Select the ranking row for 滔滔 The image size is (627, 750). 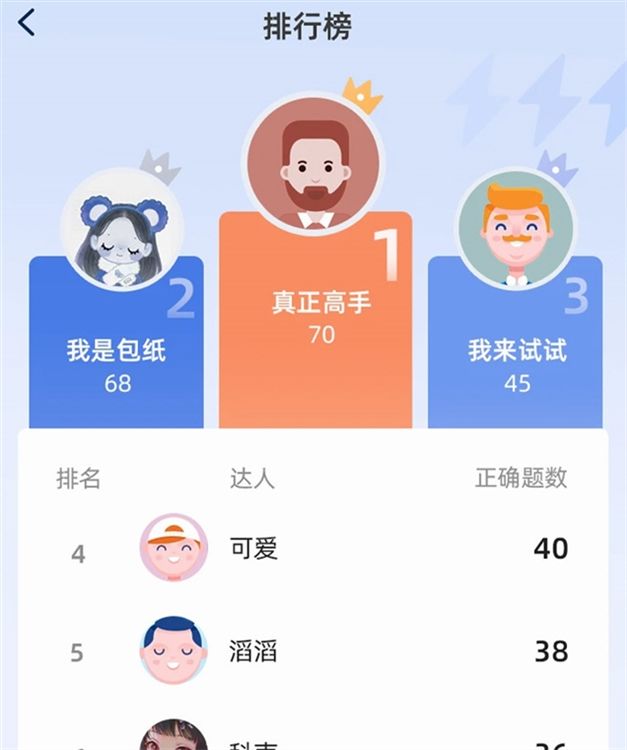tap(313, 651)
